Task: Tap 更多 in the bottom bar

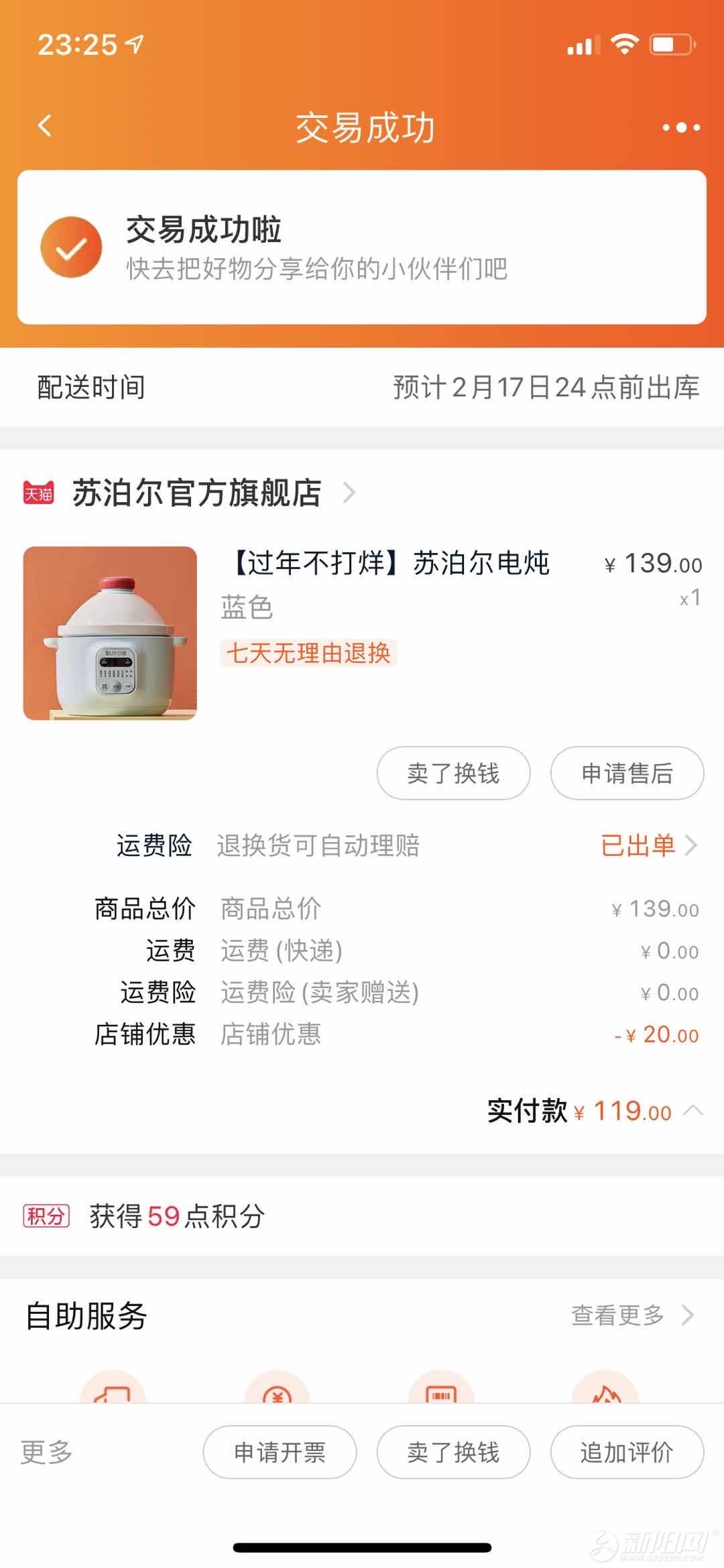Action: pyautogui.click(x=46, y=1453)
